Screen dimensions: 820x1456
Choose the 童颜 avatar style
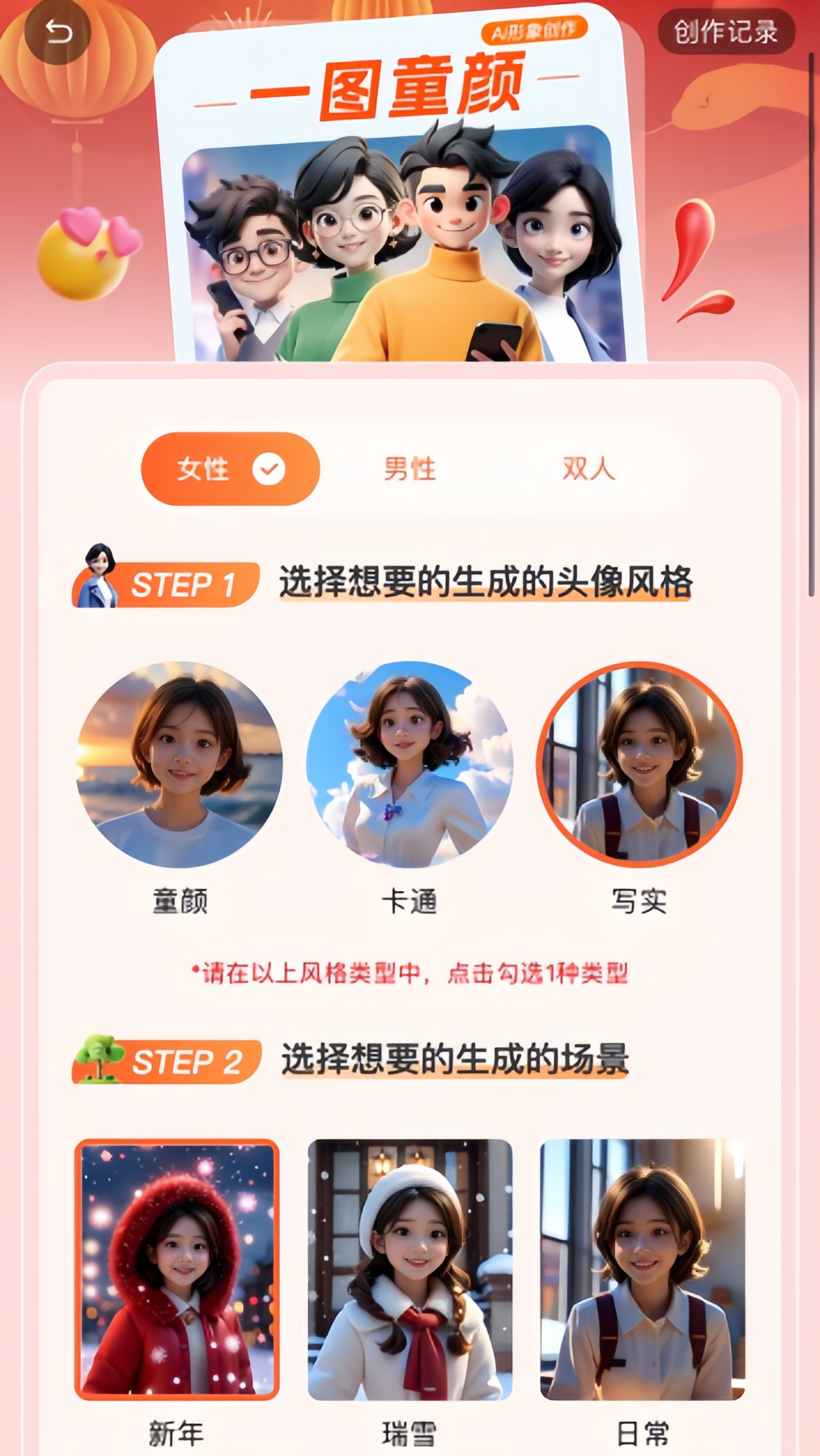[180, 765]
